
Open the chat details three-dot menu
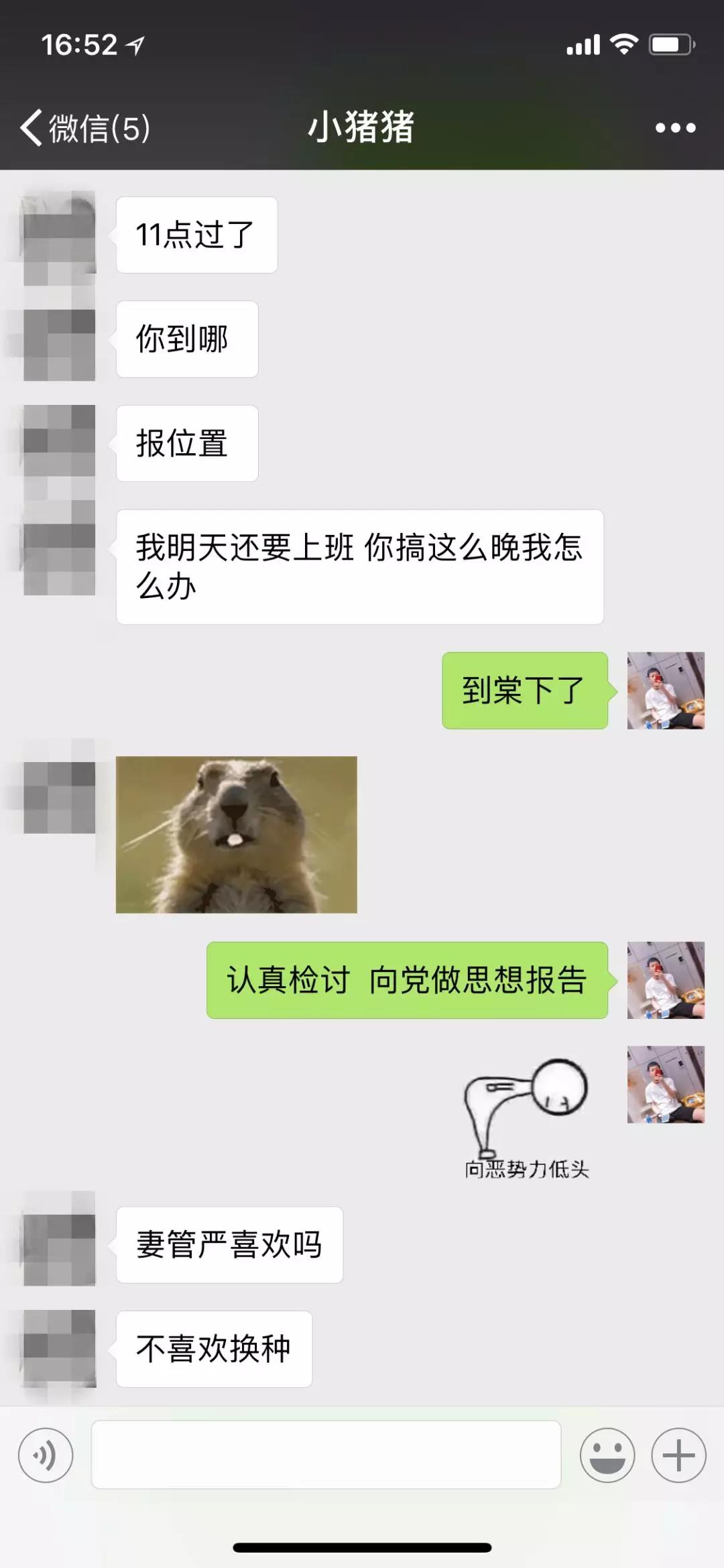[x=675, y=128]
